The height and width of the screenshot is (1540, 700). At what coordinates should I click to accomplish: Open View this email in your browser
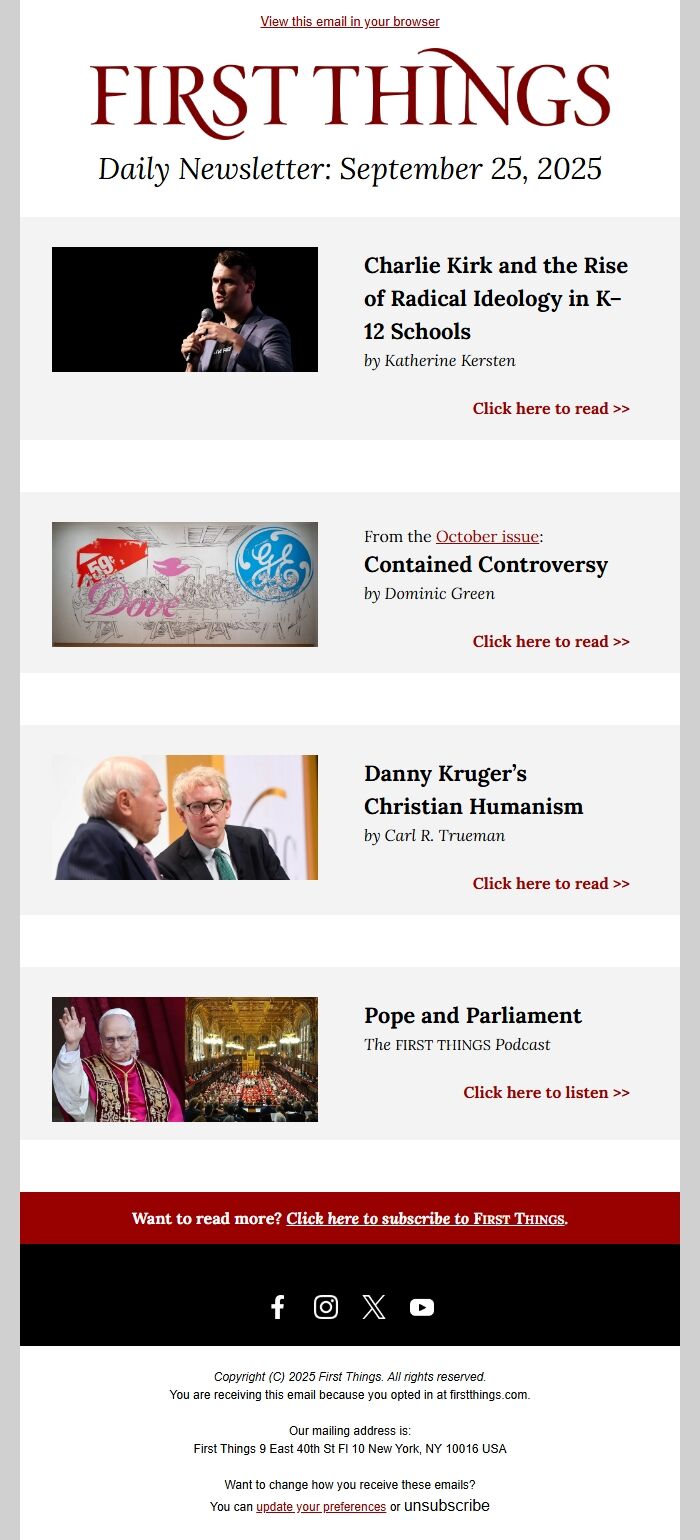[x=350, y=22]
